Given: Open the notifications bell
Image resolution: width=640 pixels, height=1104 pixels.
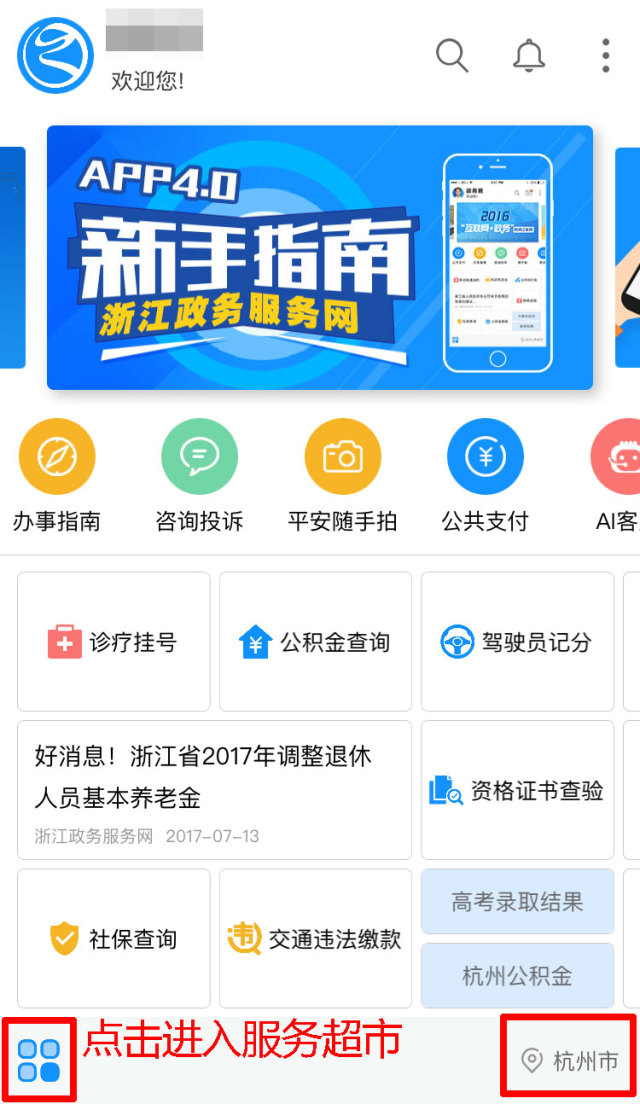Looking at the screenshot, I should (529, 56).
